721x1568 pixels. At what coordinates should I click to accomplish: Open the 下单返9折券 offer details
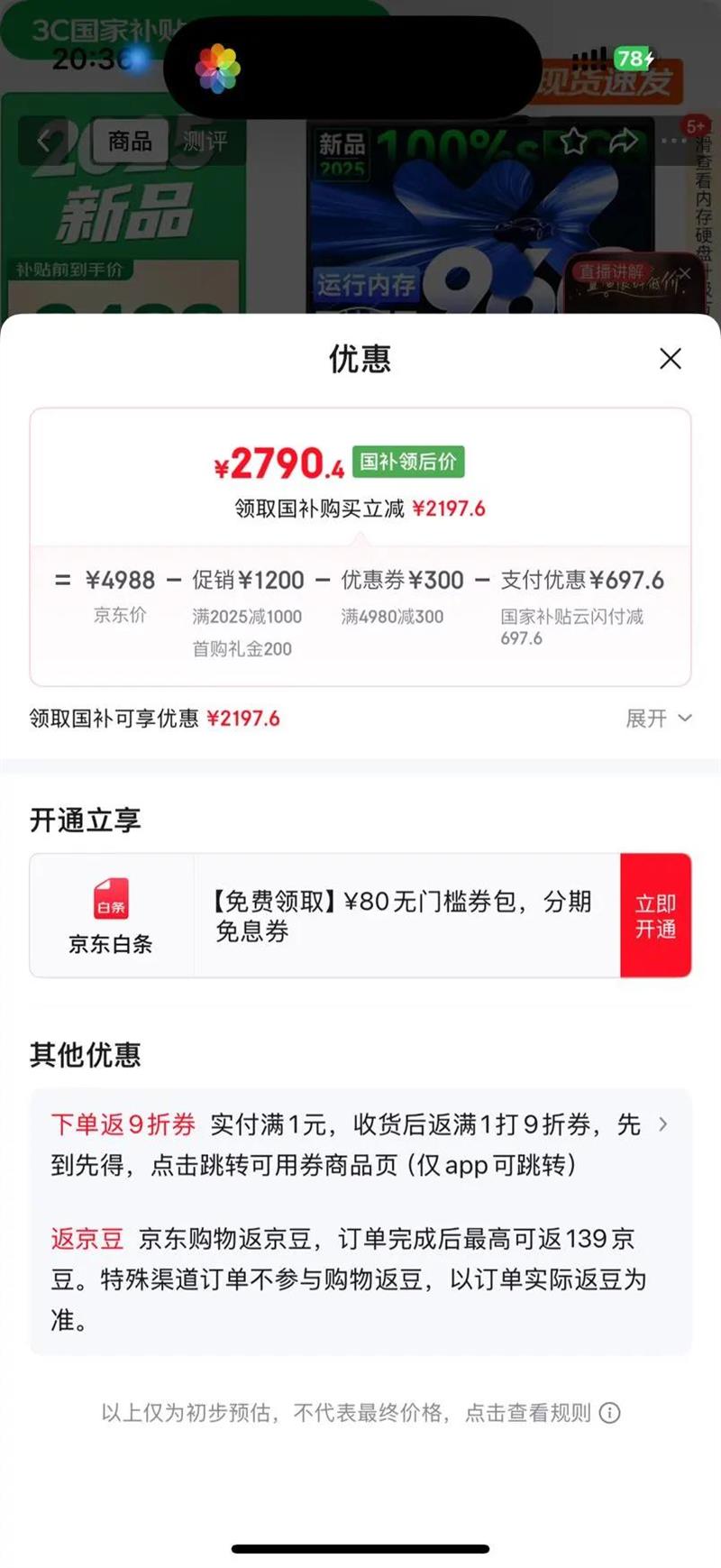[x=662, y=1124]
